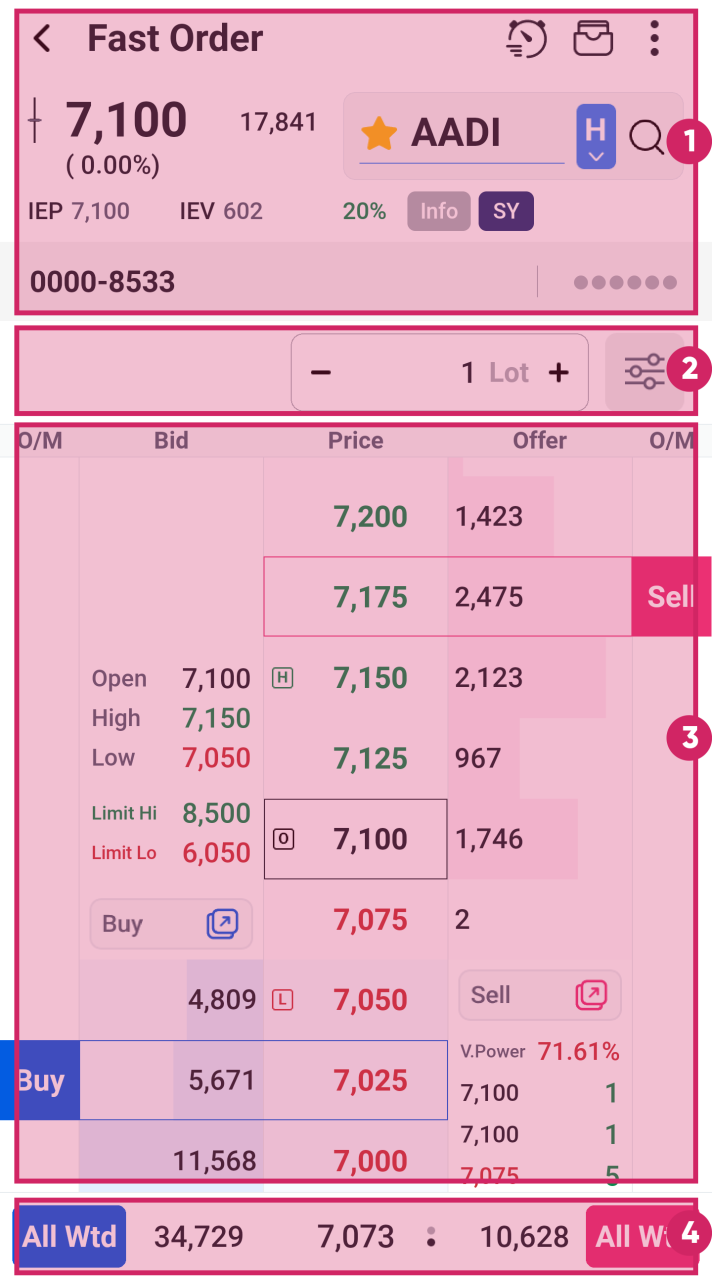This screenshot has width=712, height=1280.
Task: Open the wallet icon
Action: click(x=593, y=39)
